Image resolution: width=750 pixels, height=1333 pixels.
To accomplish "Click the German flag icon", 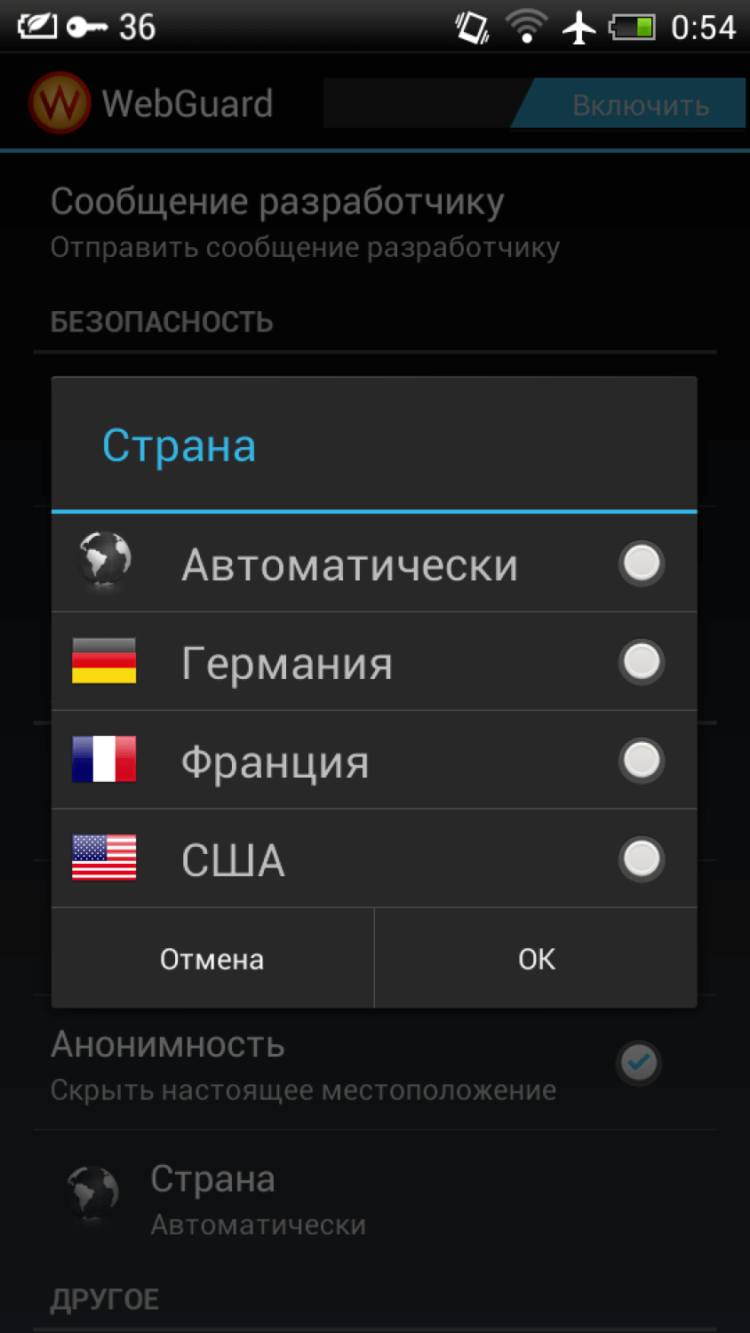I will tap(104, 662).
